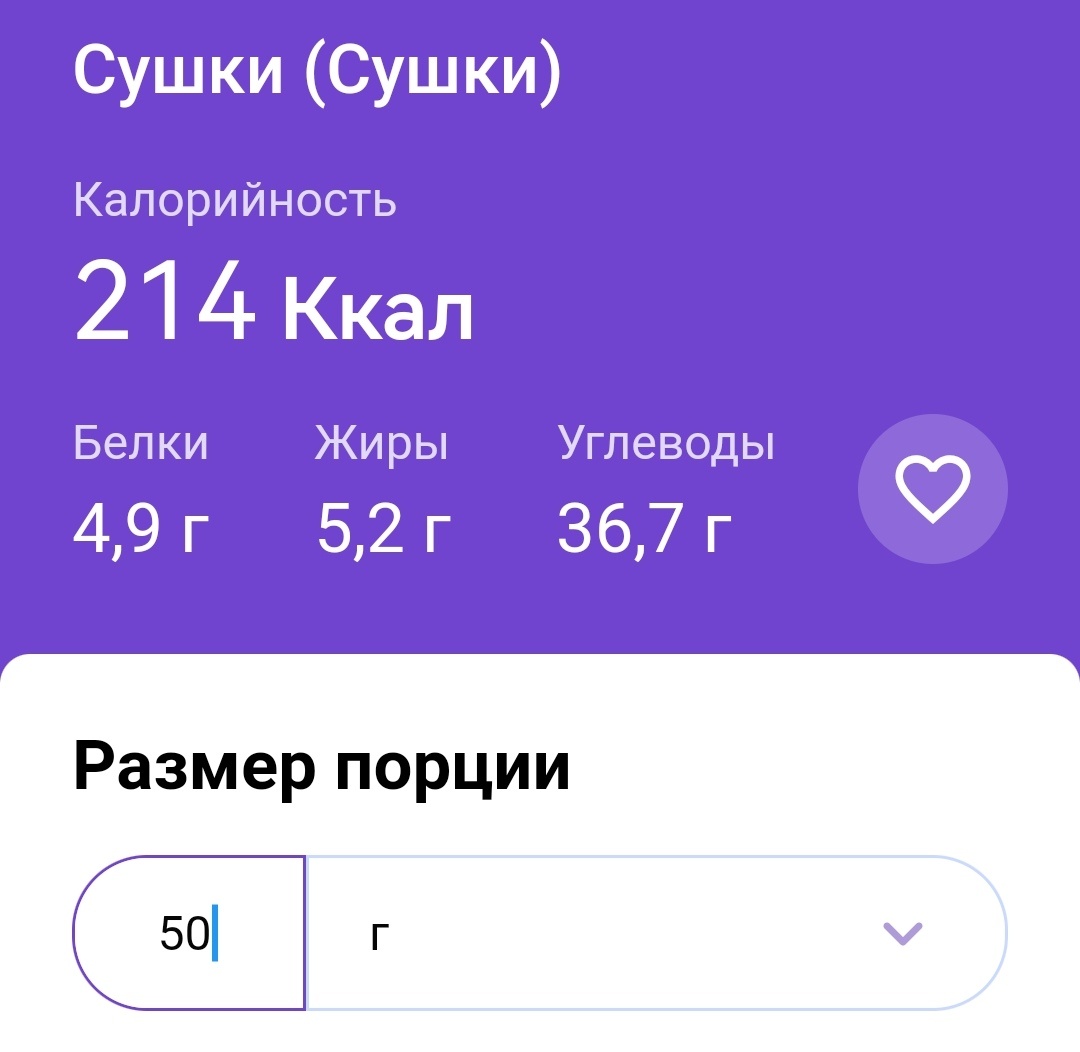Screen dimensions: 1080x1052
Task: Add Сушки to favorites with the heart
Action: click(x=932, y=489)
